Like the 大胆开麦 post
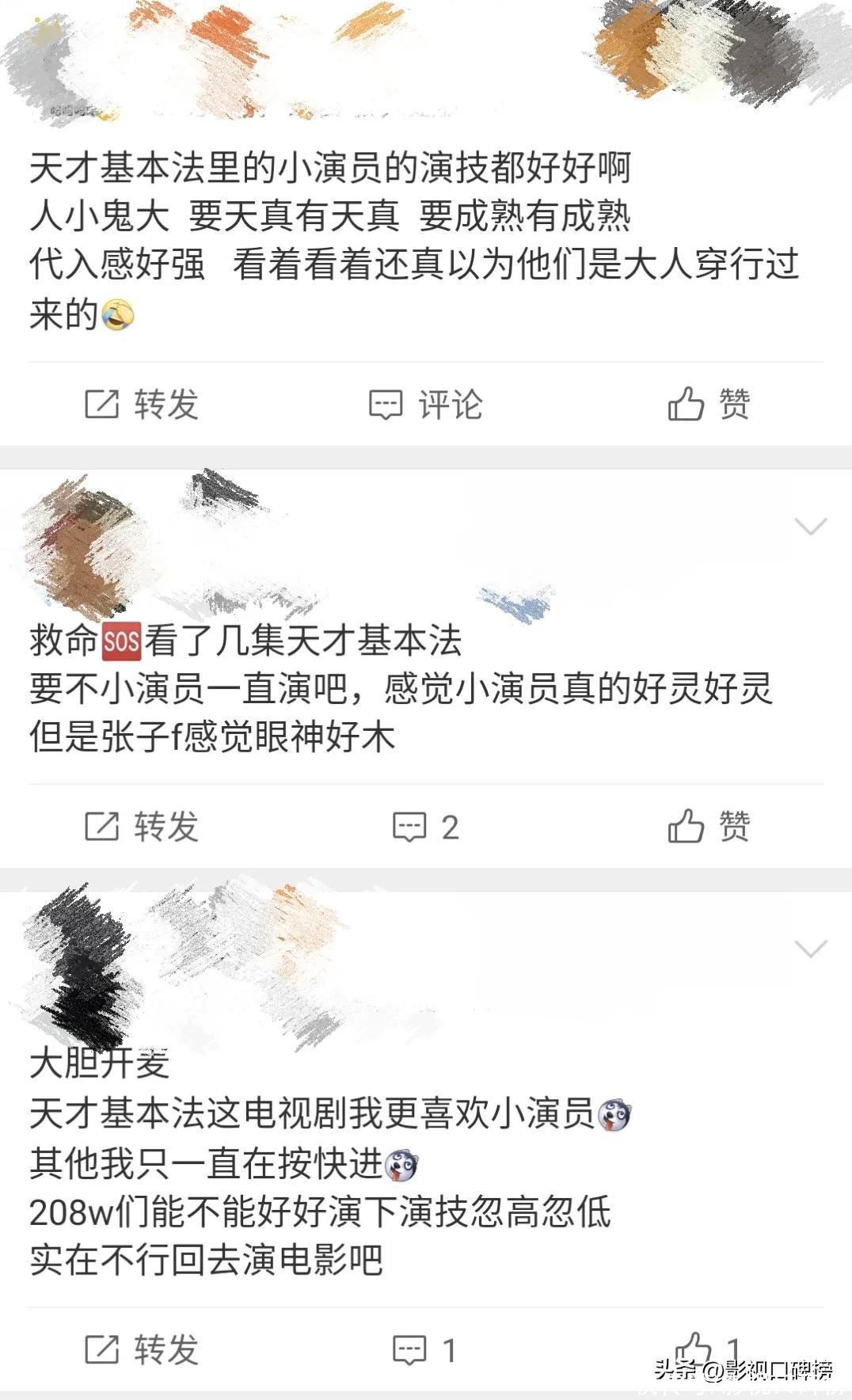Image resolution: width=852 pixels, height=1400 pixels. (x=695, y=1348)
